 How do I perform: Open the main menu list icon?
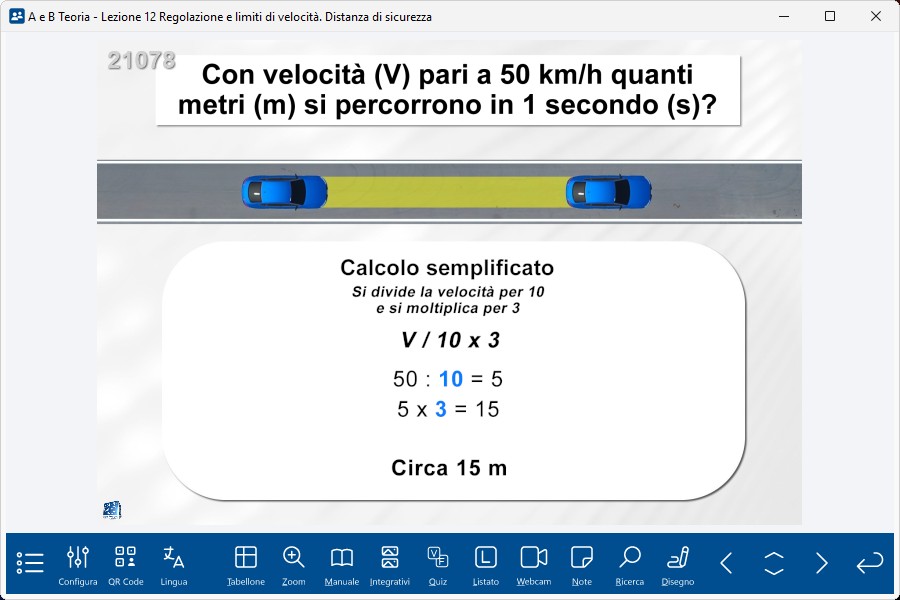[30, 563]
